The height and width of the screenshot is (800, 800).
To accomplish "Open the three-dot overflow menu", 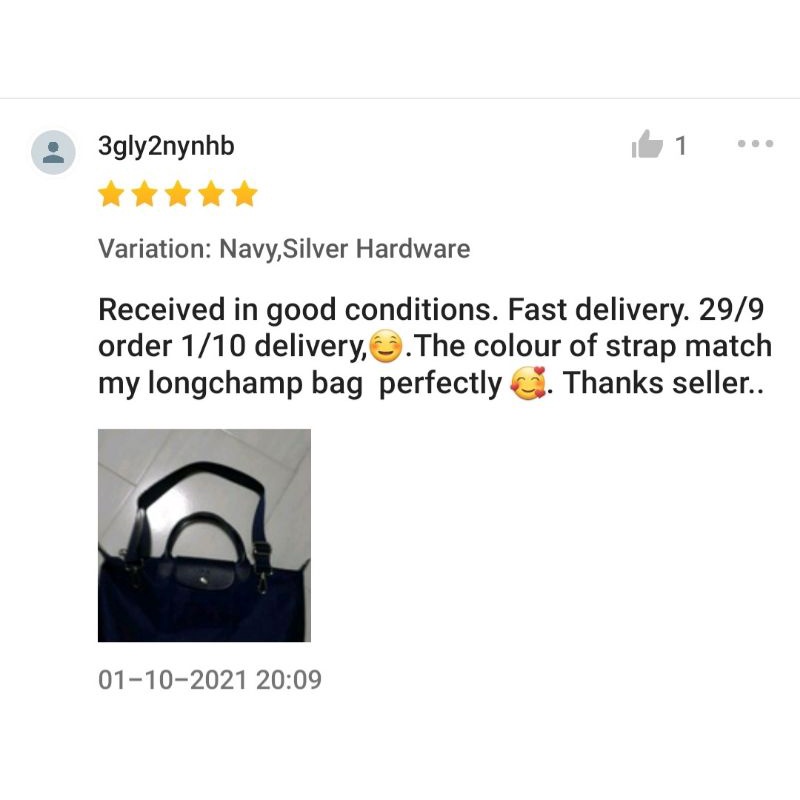I will click(x=755, y=144).
